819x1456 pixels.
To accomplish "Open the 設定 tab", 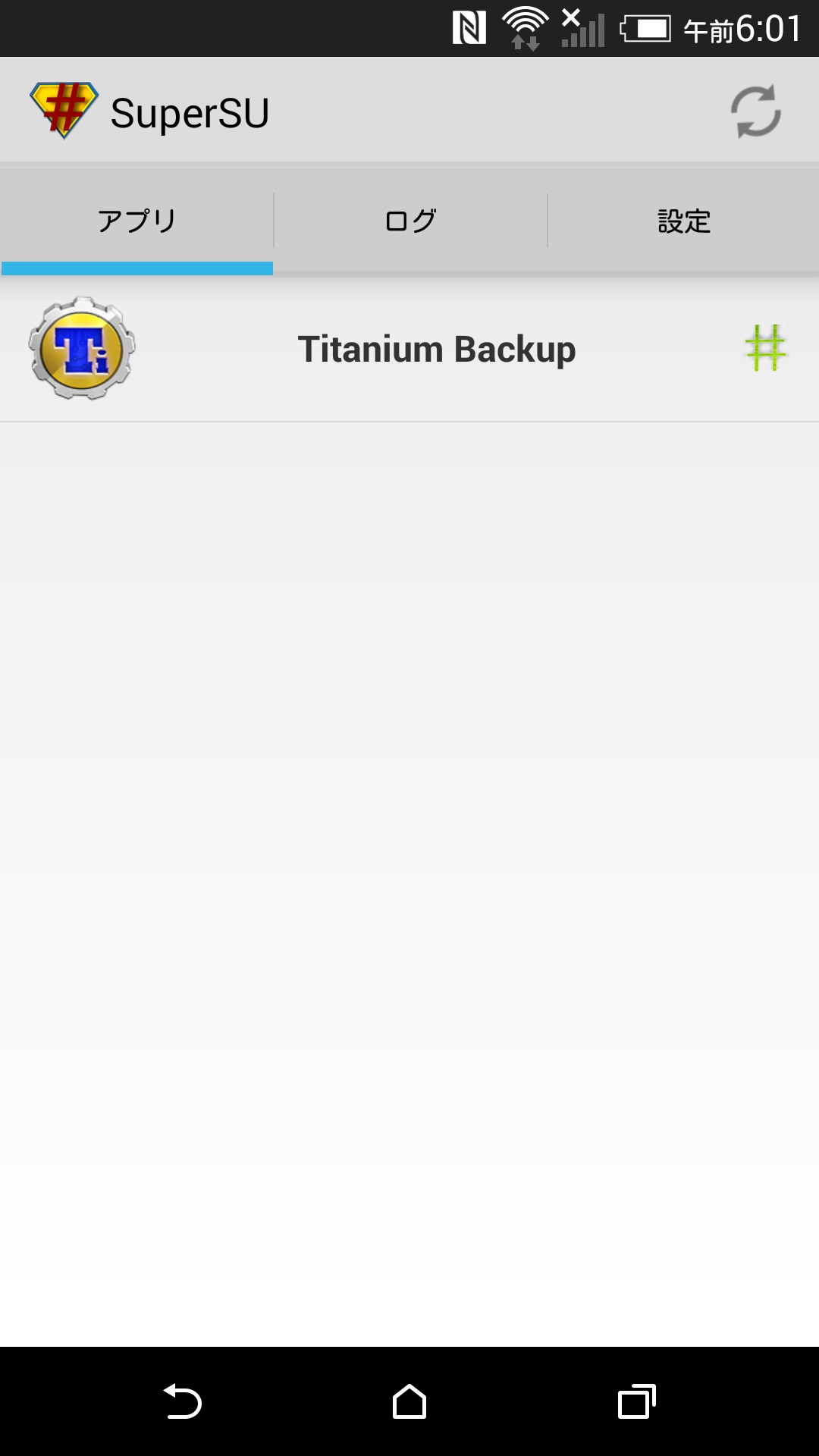I will point(683,221).
